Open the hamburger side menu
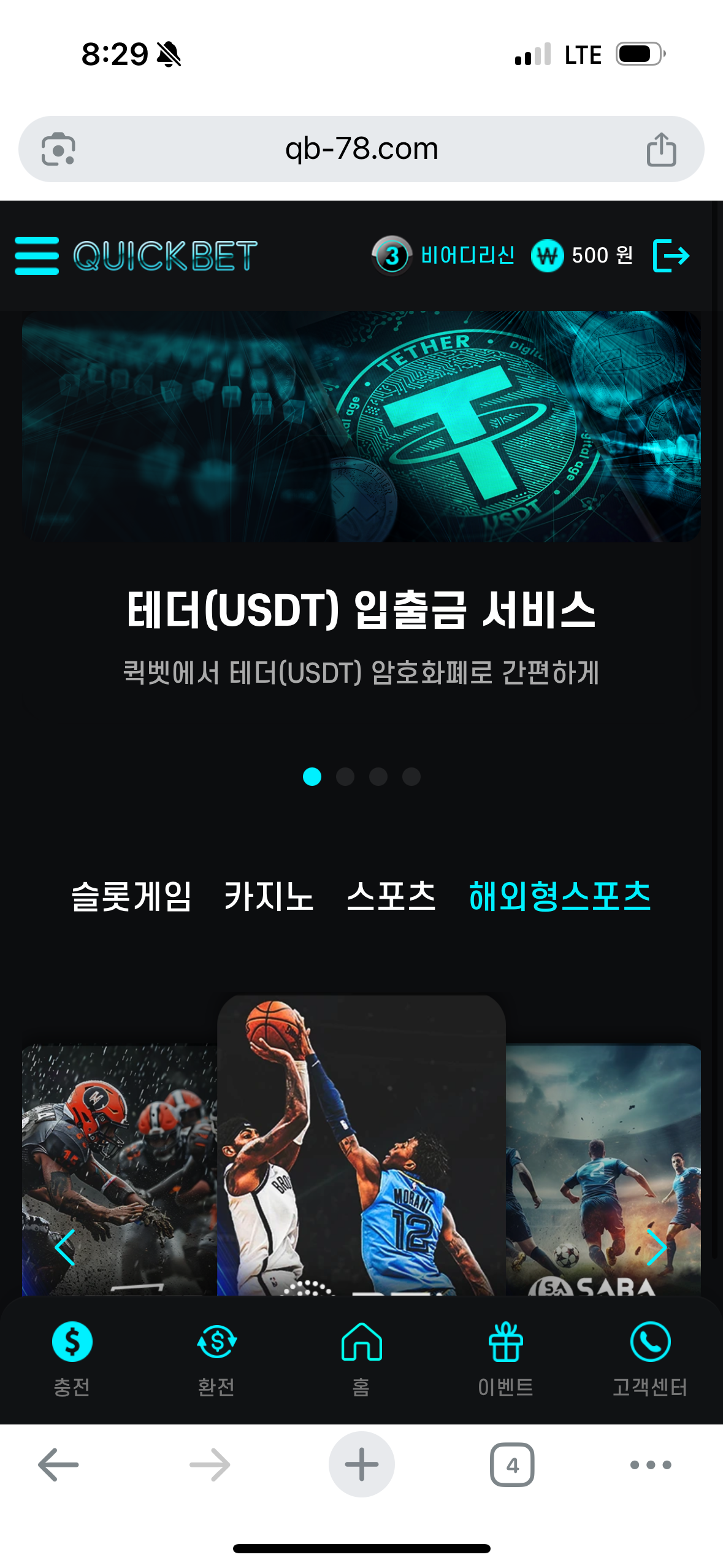This screenshot has width=723, height=1568. (x=37, y=255)
